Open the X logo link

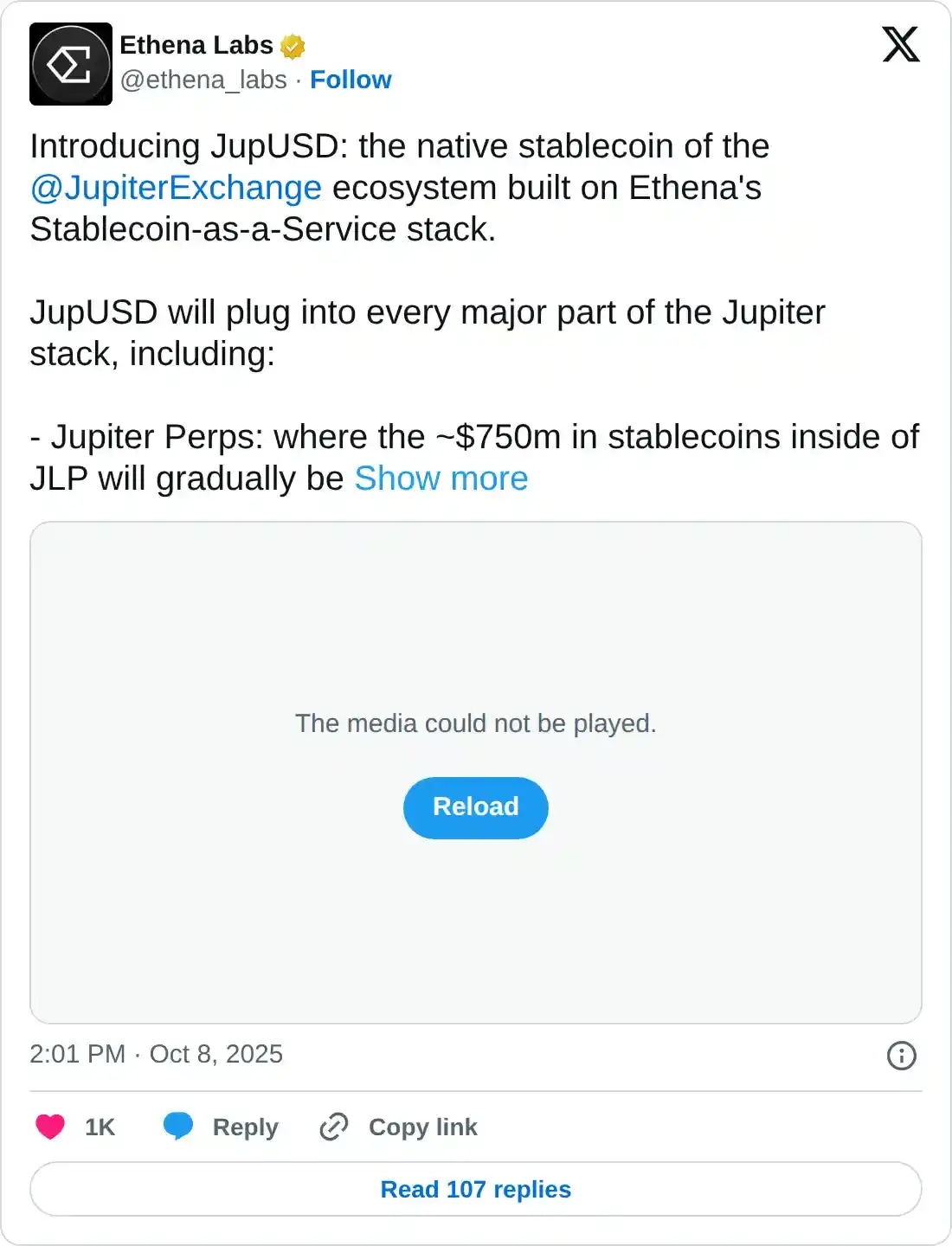pyautogui.click(x=900, y=45)
